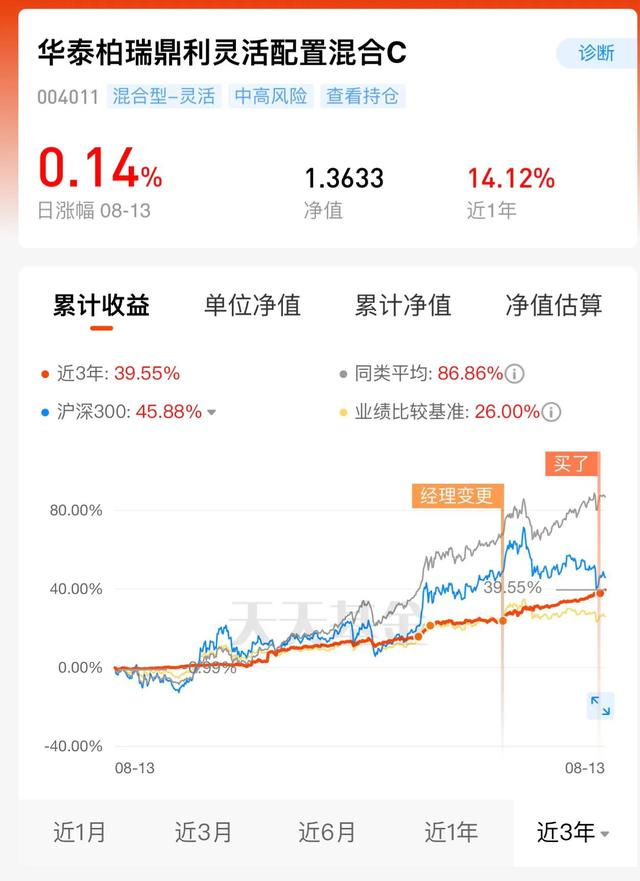Open the 近3年 range dropdown

point(573,832)
